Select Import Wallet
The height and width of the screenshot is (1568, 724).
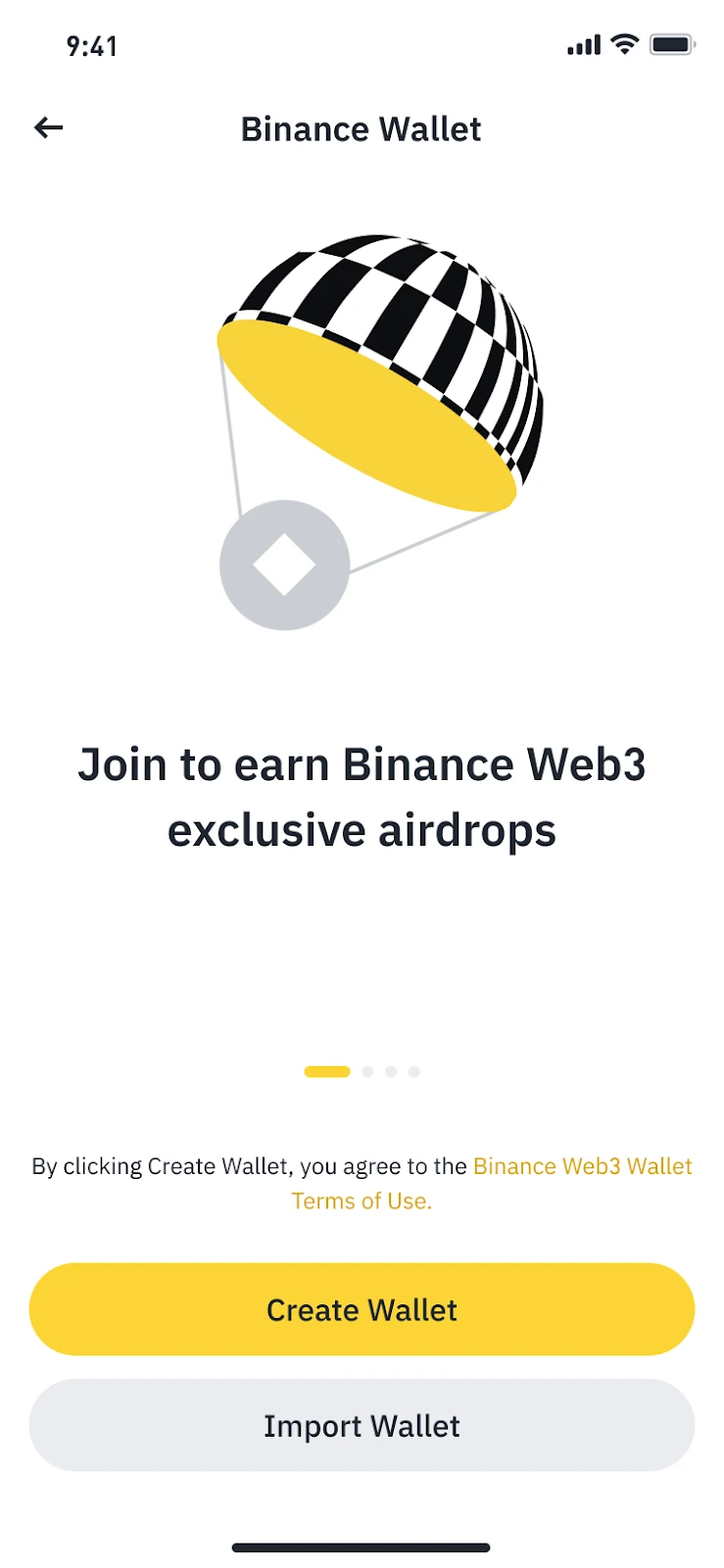(x=362, y=1425)
